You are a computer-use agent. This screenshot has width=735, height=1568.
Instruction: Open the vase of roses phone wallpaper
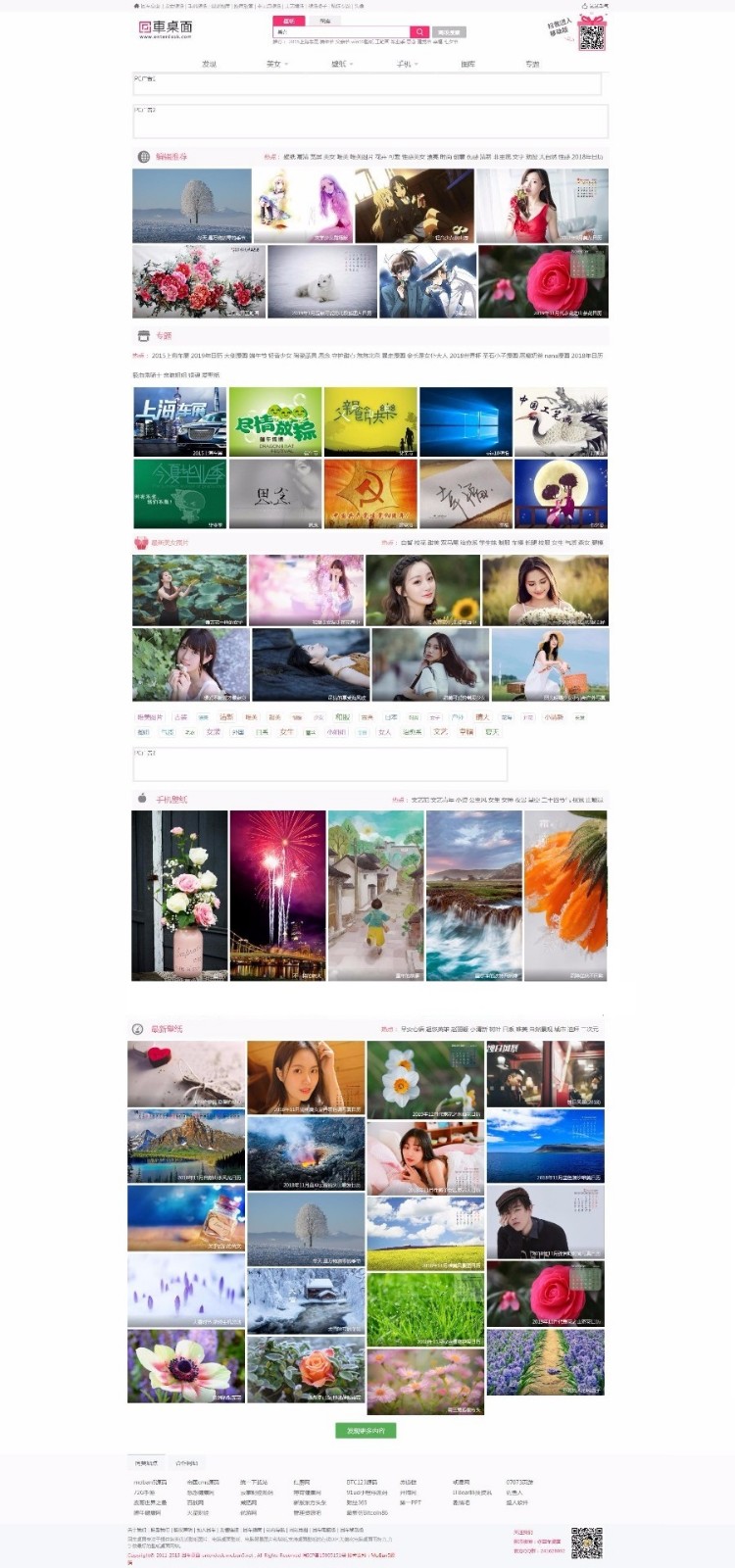point(179,895)
